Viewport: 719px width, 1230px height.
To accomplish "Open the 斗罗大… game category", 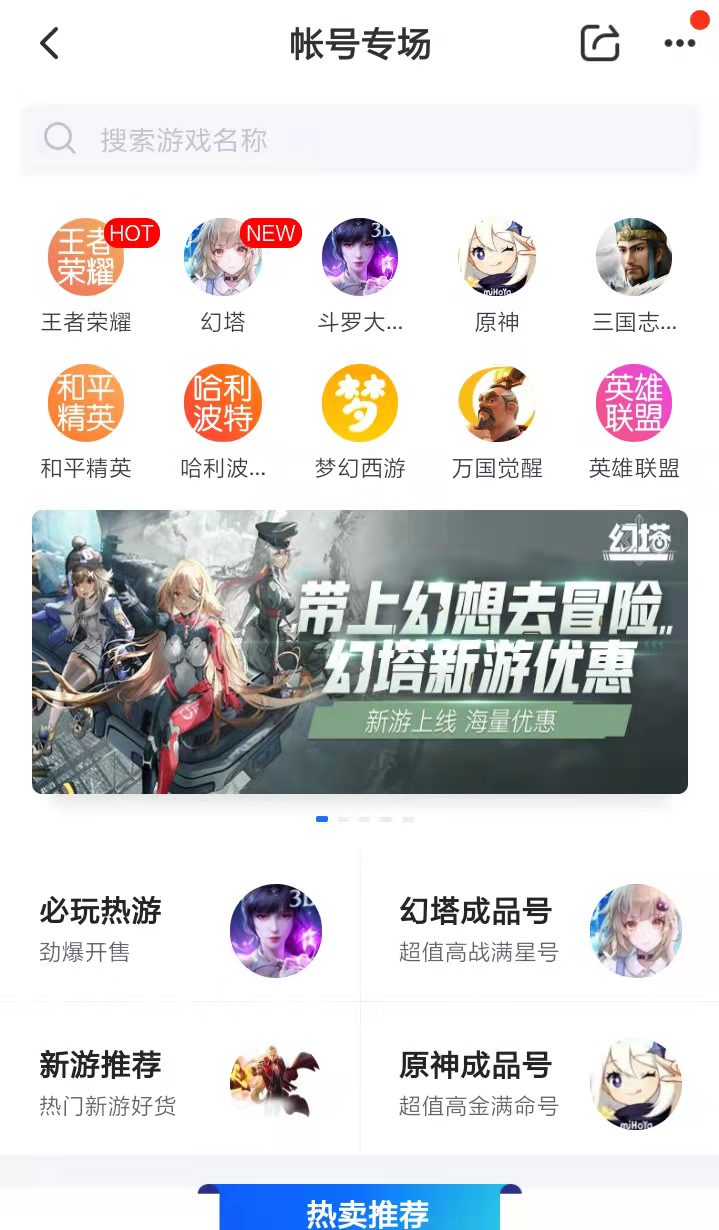I will (x=359, y=258).
